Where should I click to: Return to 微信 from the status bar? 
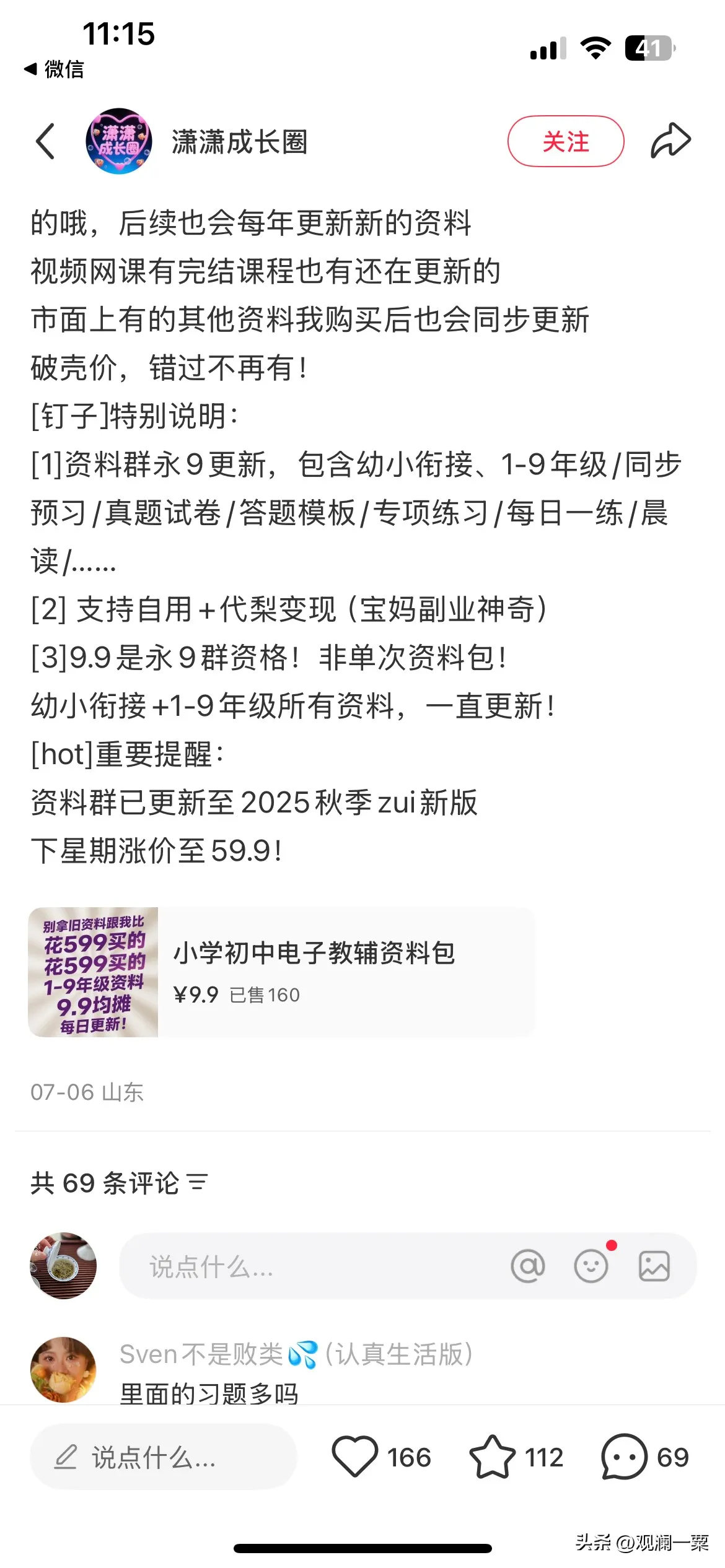point(55,69)
